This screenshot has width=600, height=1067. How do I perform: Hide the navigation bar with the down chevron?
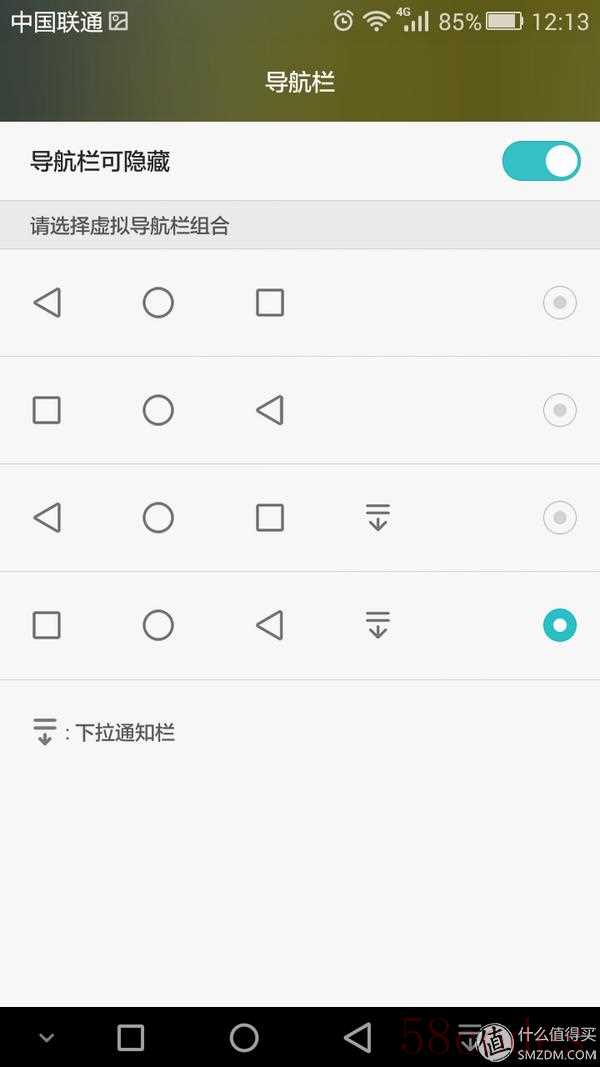pos(46,1038)
